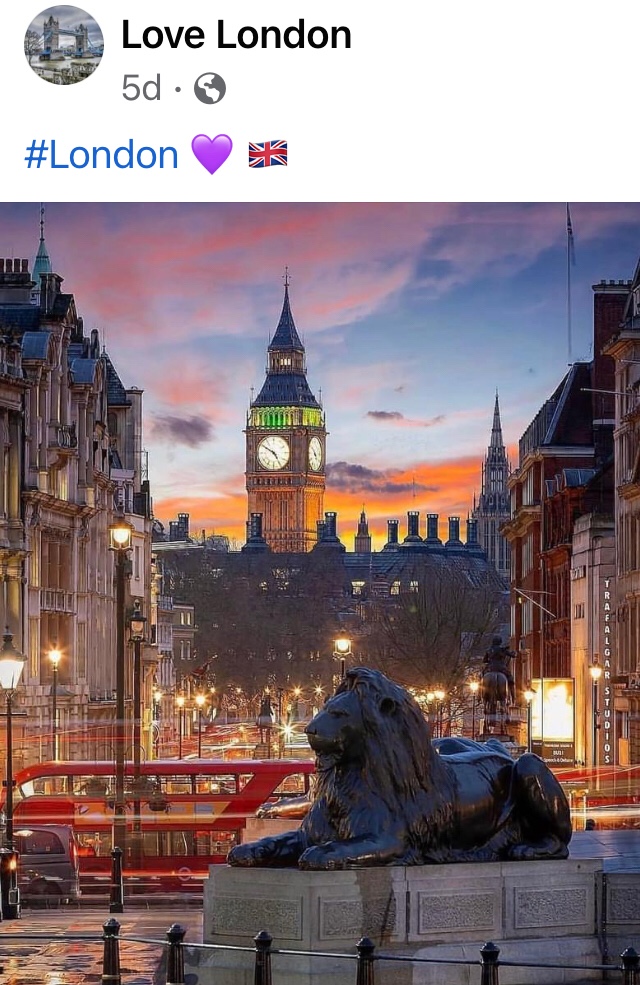Open the Love London page name

(x=236, y=36)
